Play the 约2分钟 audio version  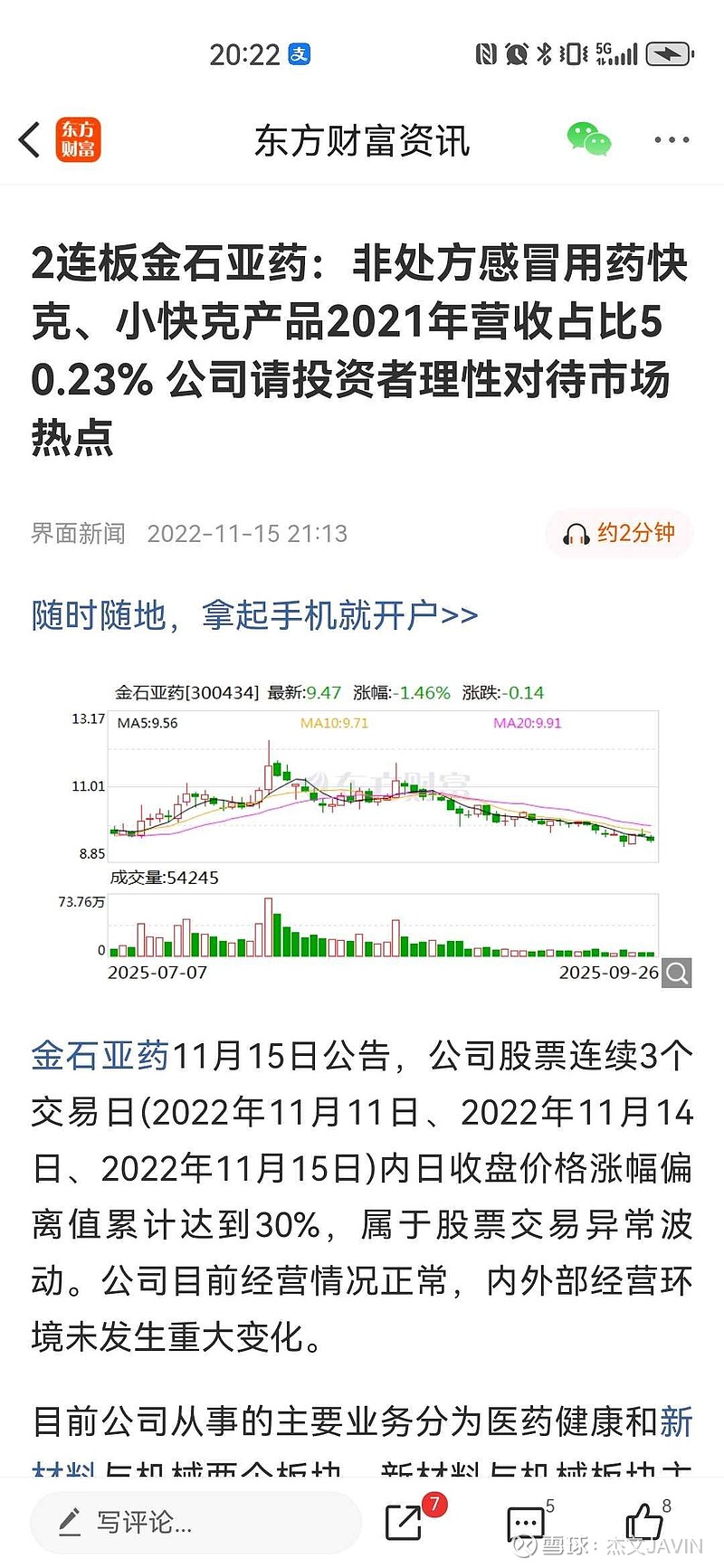620,533
